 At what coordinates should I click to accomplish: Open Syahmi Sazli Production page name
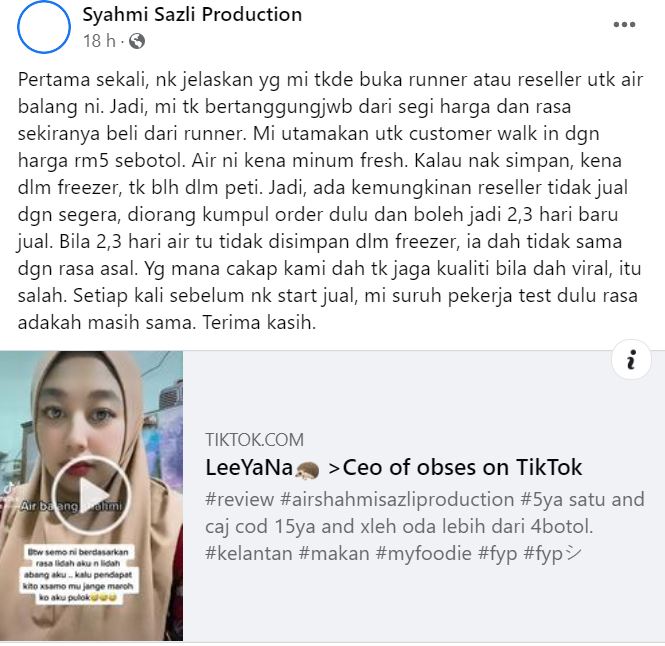tap(191, 15)
